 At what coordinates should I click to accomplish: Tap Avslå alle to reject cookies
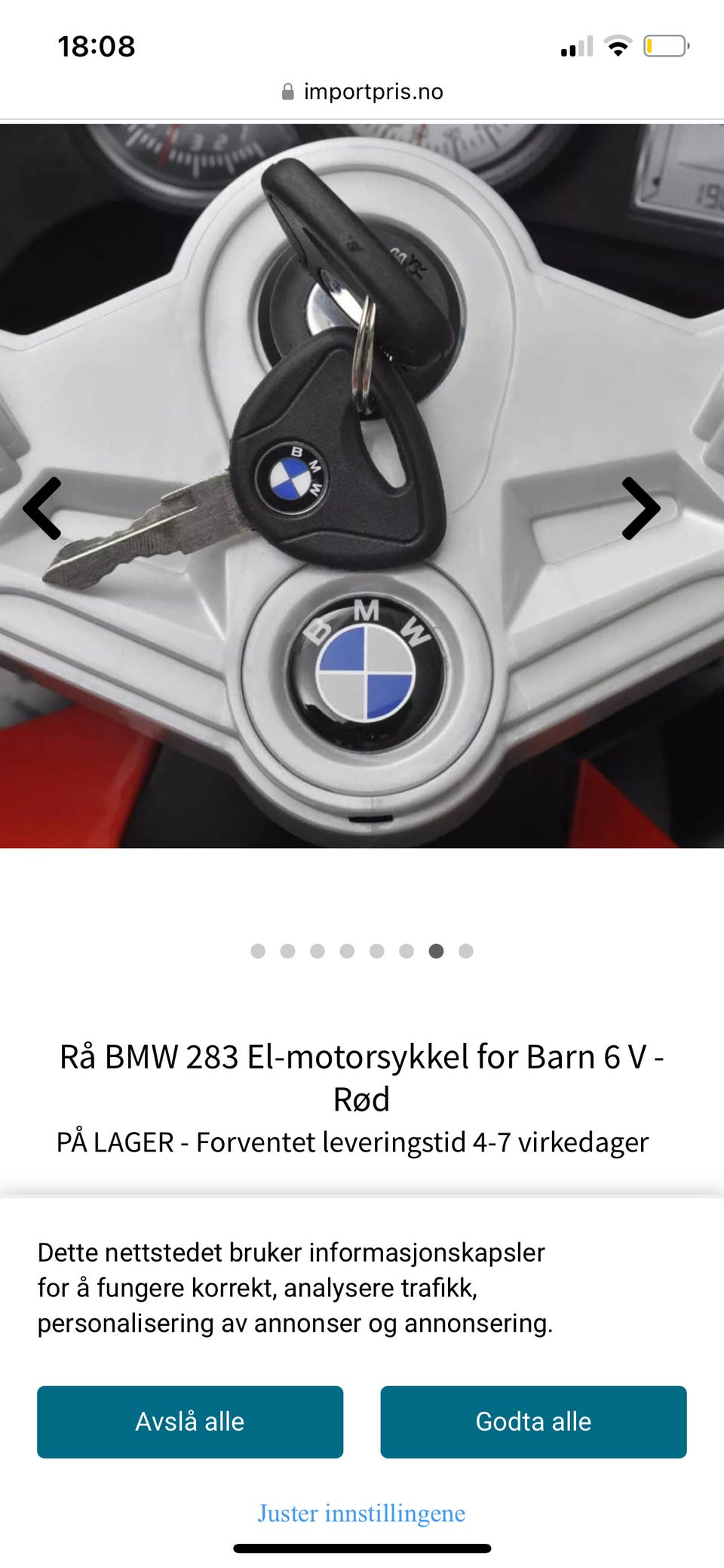pos(190,1422)
